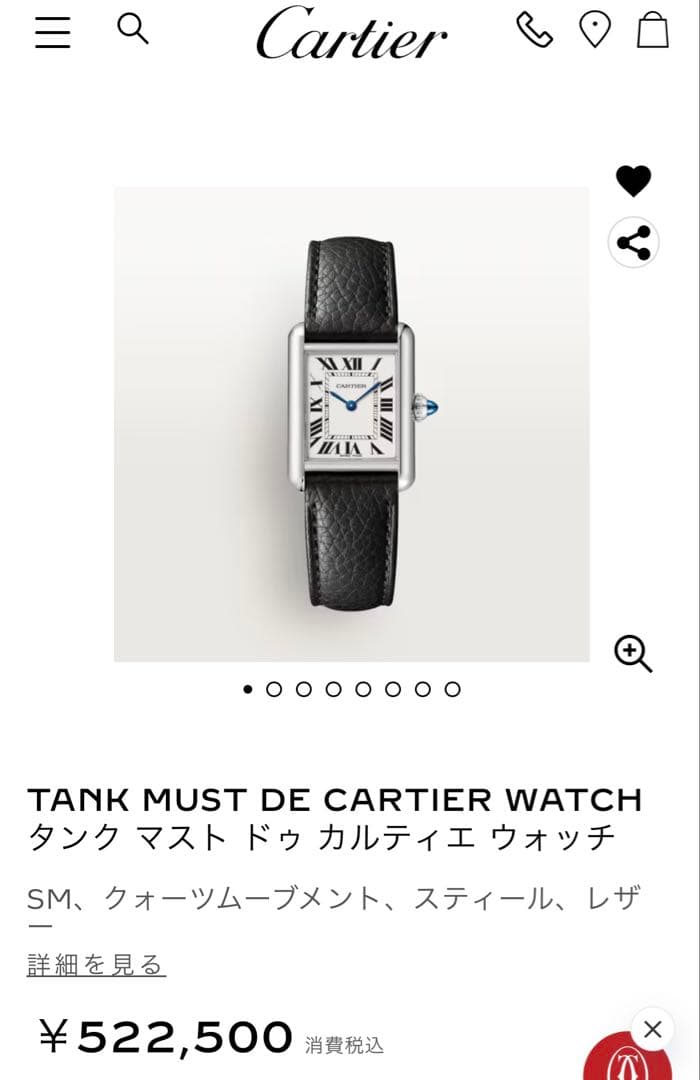Toggle the wishlist heart
Image resolution: width=700 pixels, height=1080 pixels.
click(x=633, y=181)
